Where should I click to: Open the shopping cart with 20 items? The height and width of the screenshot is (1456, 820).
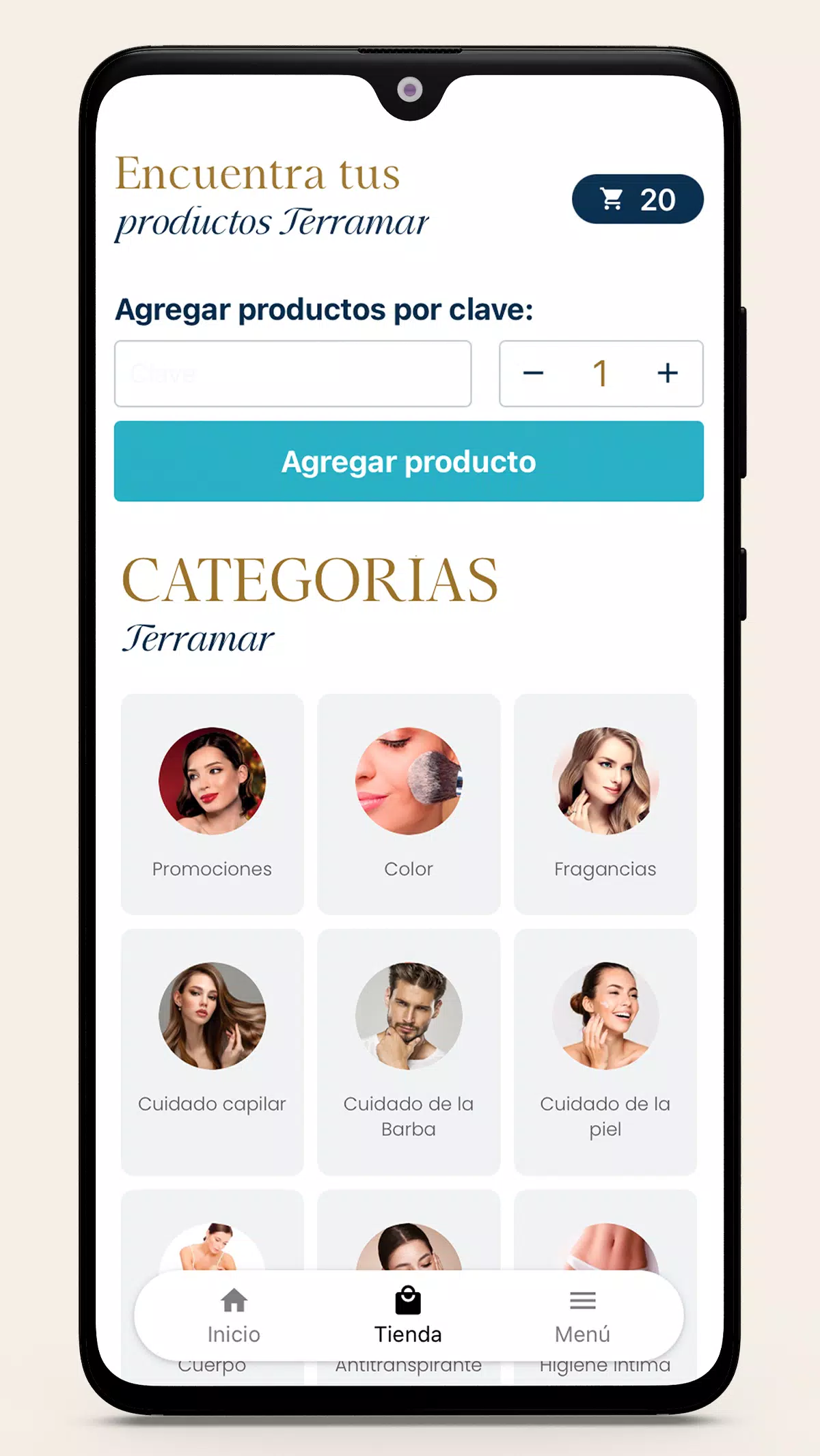pyautogui.click(x=637, y=199)
